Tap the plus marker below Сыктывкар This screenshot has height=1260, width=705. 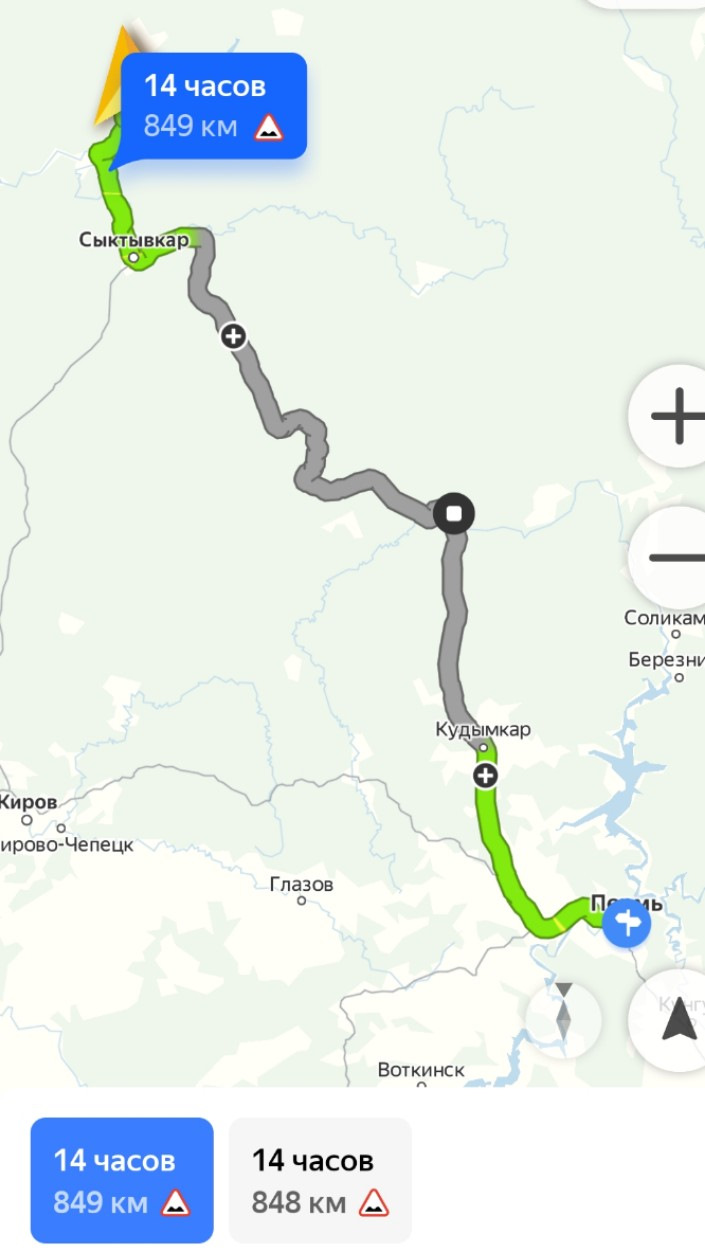click(x=233, y=336)
